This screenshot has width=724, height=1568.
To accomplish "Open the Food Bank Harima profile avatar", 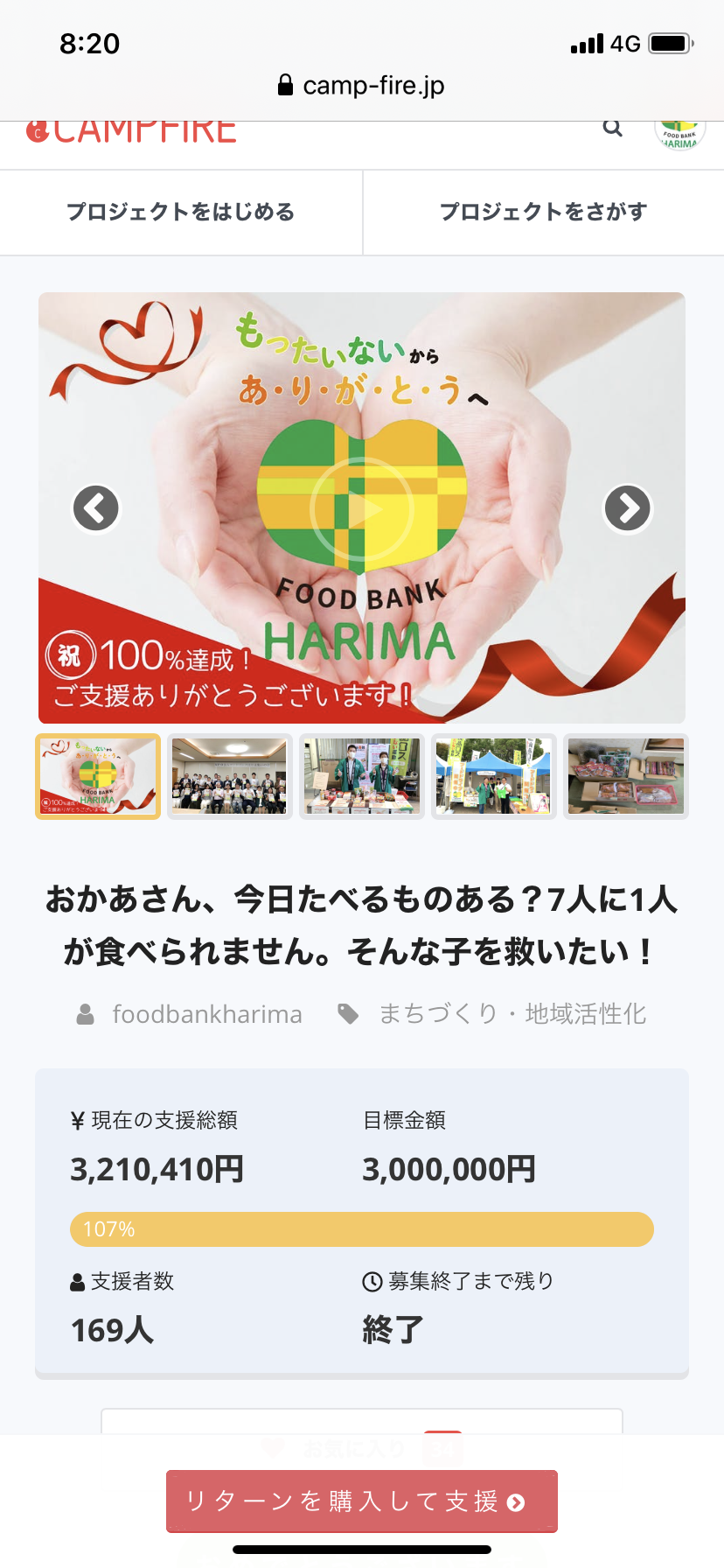I will [x=679, y=135].
